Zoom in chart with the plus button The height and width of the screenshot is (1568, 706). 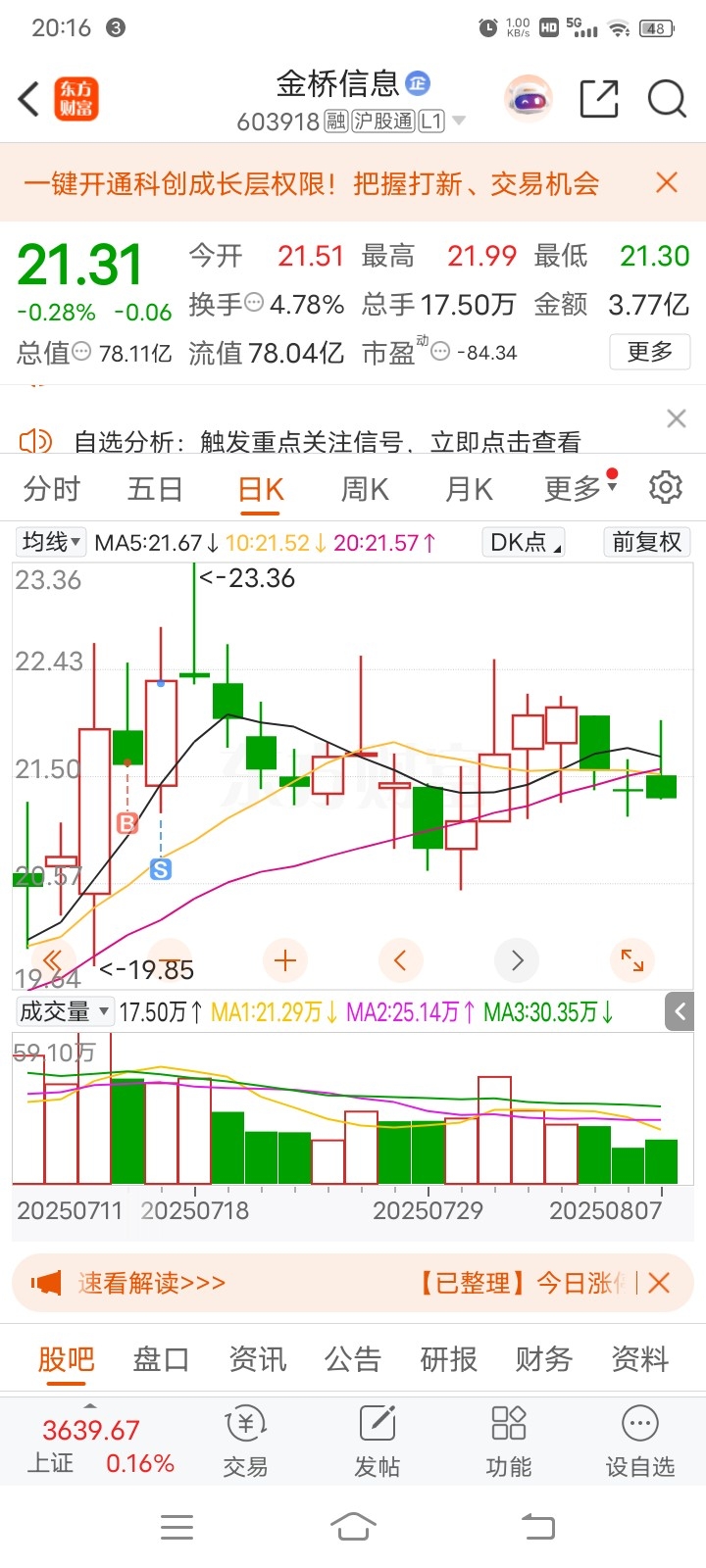pyautogui.click(x=285, y=960)
